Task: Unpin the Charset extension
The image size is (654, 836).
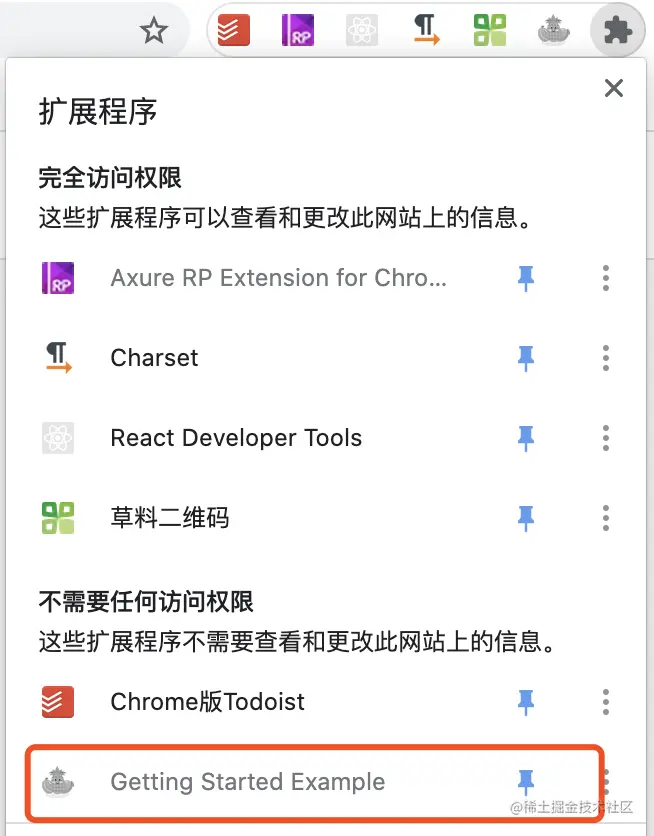Action: coord(526,358)
